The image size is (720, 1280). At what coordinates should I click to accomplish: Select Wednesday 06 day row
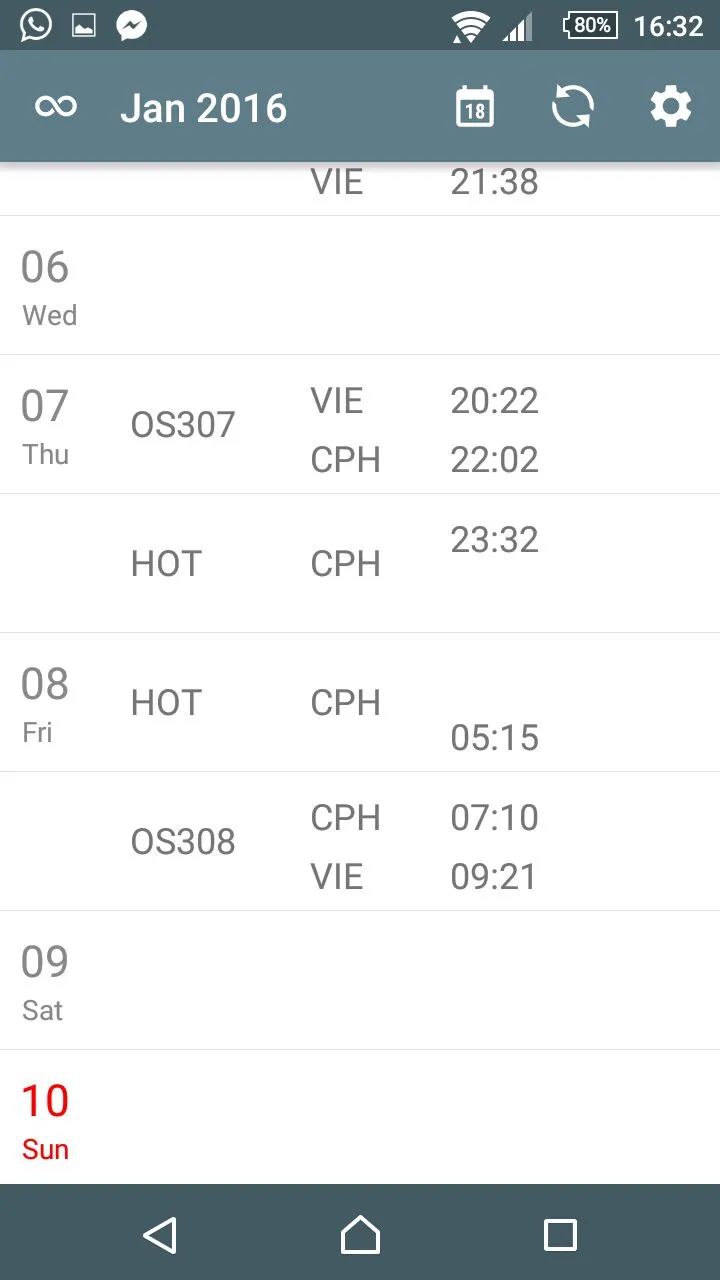pos(360,286)
